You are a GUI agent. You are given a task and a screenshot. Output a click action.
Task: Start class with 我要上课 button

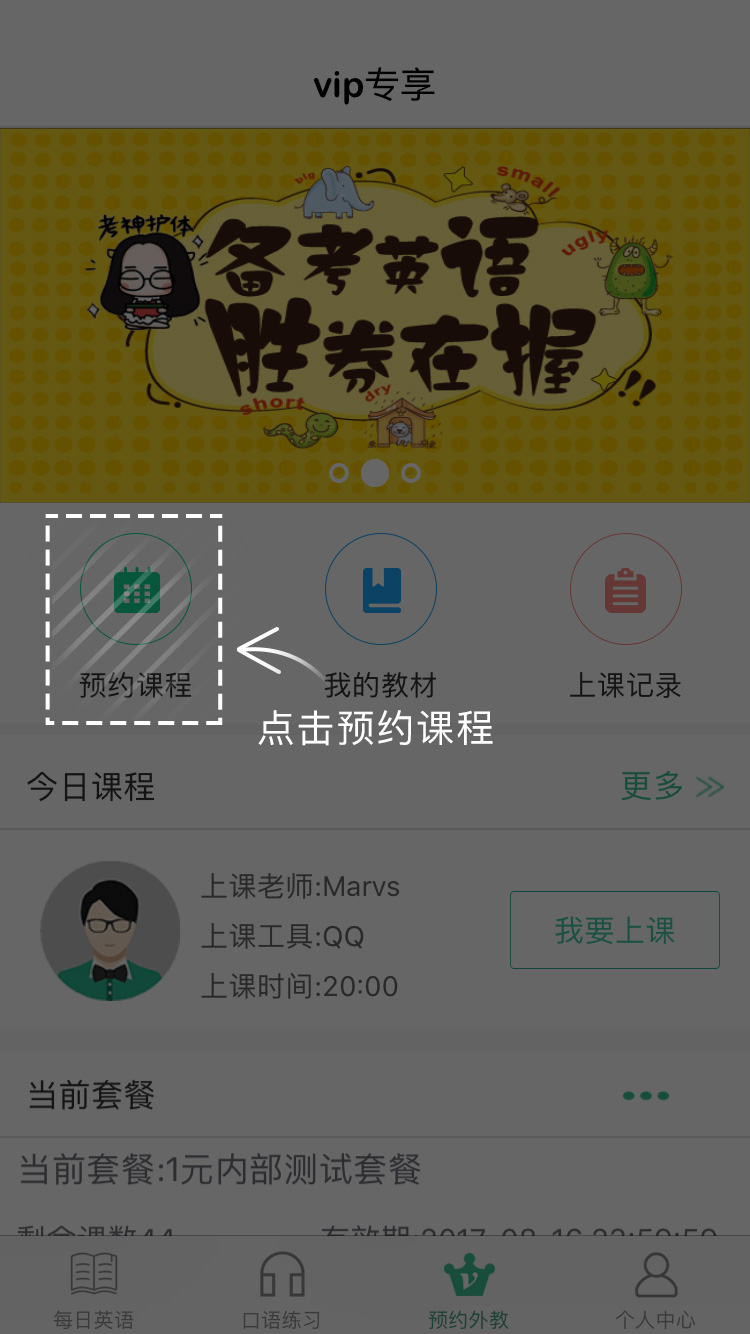point(614,930)
